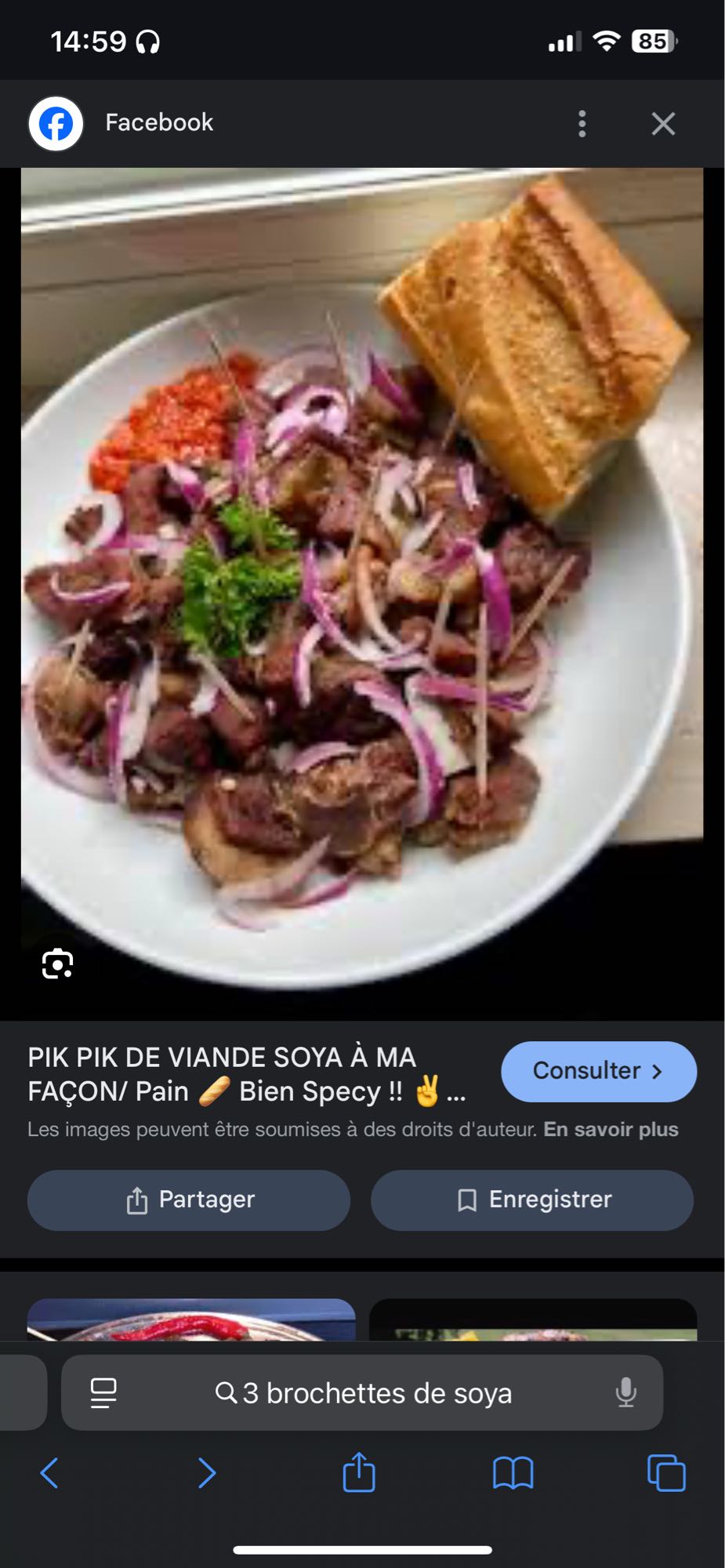This screenshot has width=725, height=1568.
Task: Open the three-dot overflow menu
Action: [x=582, y=123]
